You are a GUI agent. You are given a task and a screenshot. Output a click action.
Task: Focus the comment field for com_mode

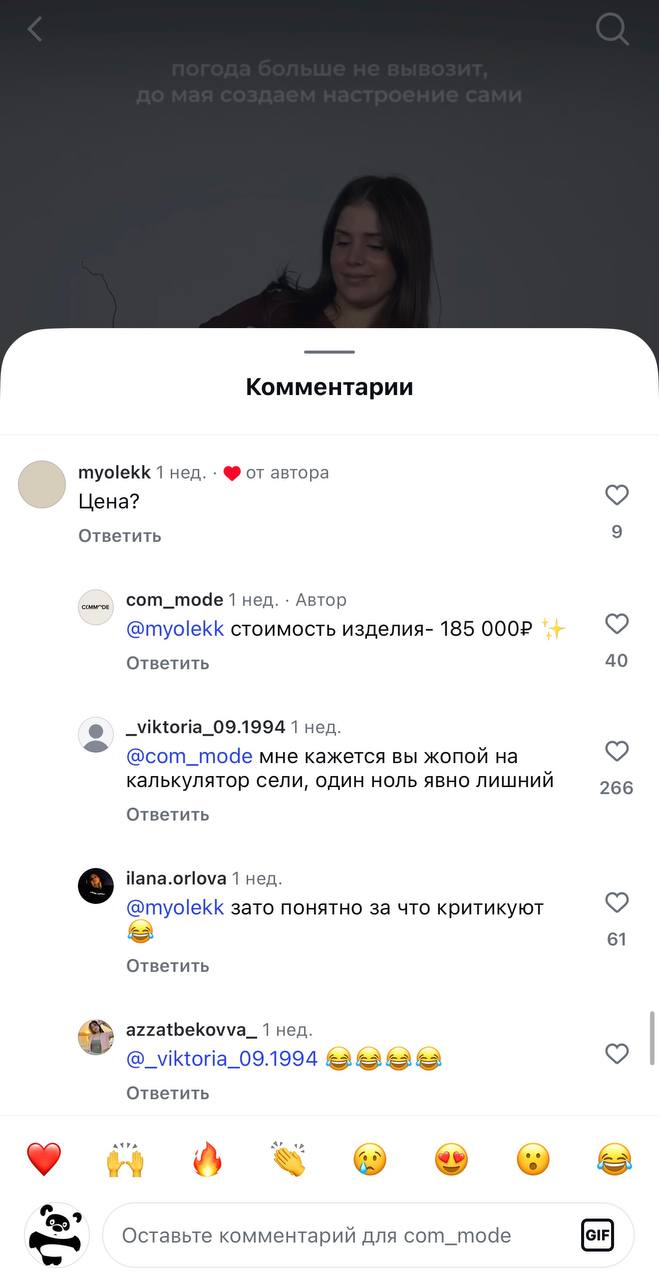[330, 1236]
